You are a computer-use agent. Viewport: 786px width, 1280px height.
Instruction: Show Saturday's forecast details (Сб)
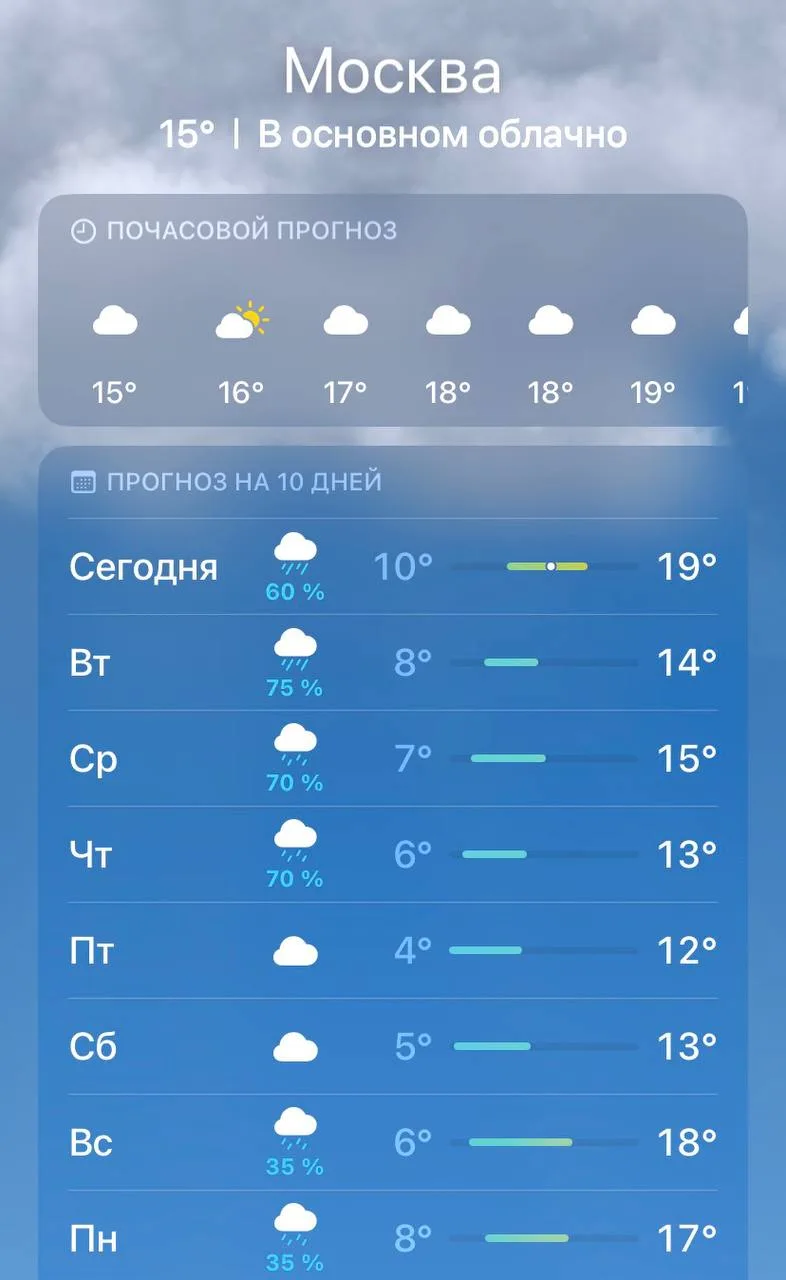[x=393, y=1047]
